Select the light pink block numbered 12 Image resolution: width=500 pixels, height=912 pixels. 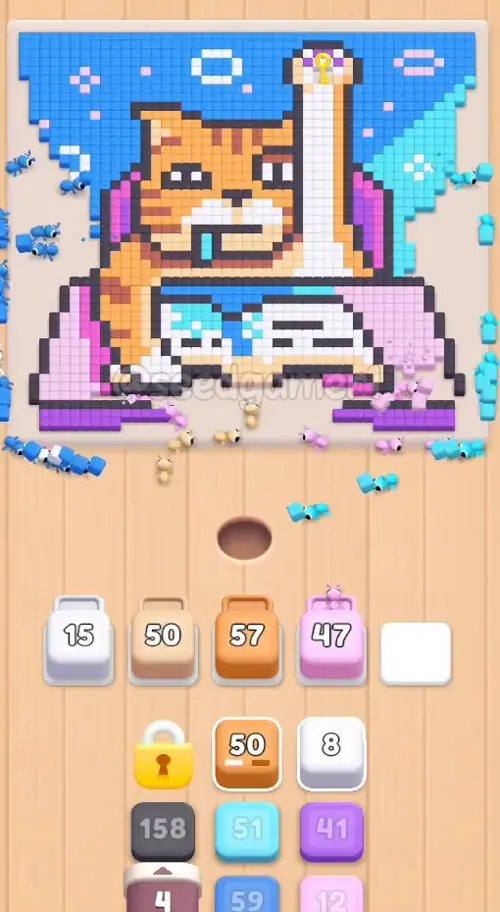tap(331, 895)
